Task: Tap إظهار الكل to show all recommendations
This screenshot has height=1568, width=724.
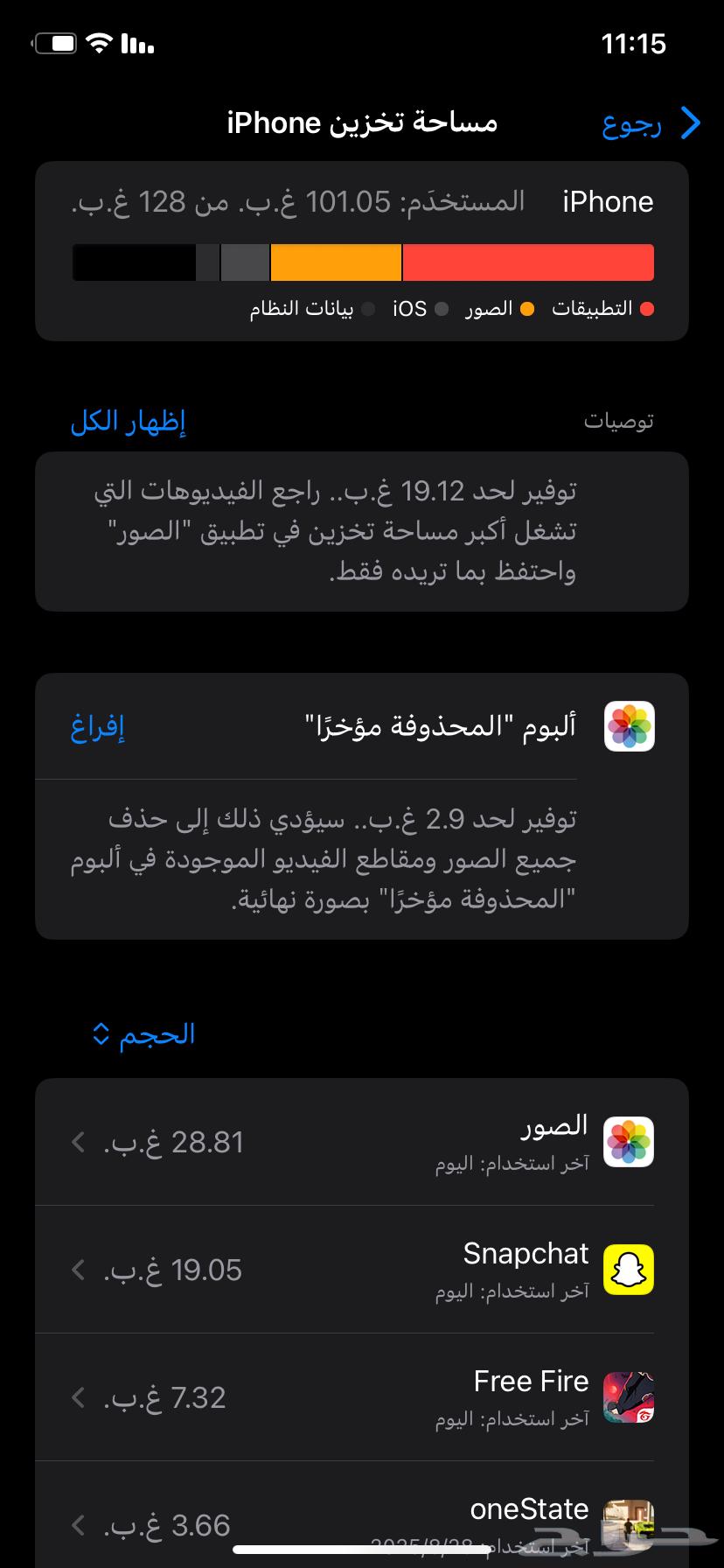Action: click(128, 421)
